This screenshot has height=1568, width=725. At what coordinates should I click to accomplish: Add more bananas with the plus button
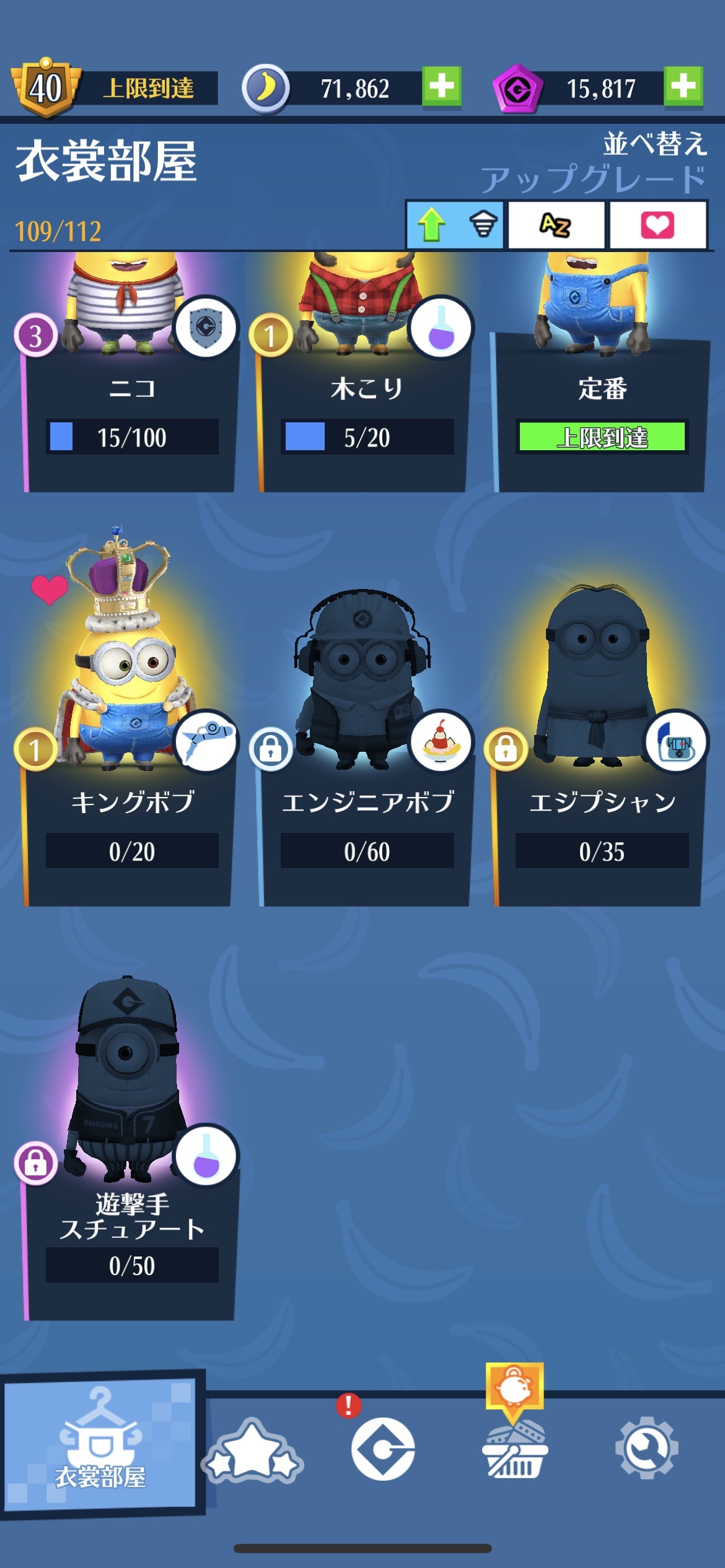click(x=441, y=87)
